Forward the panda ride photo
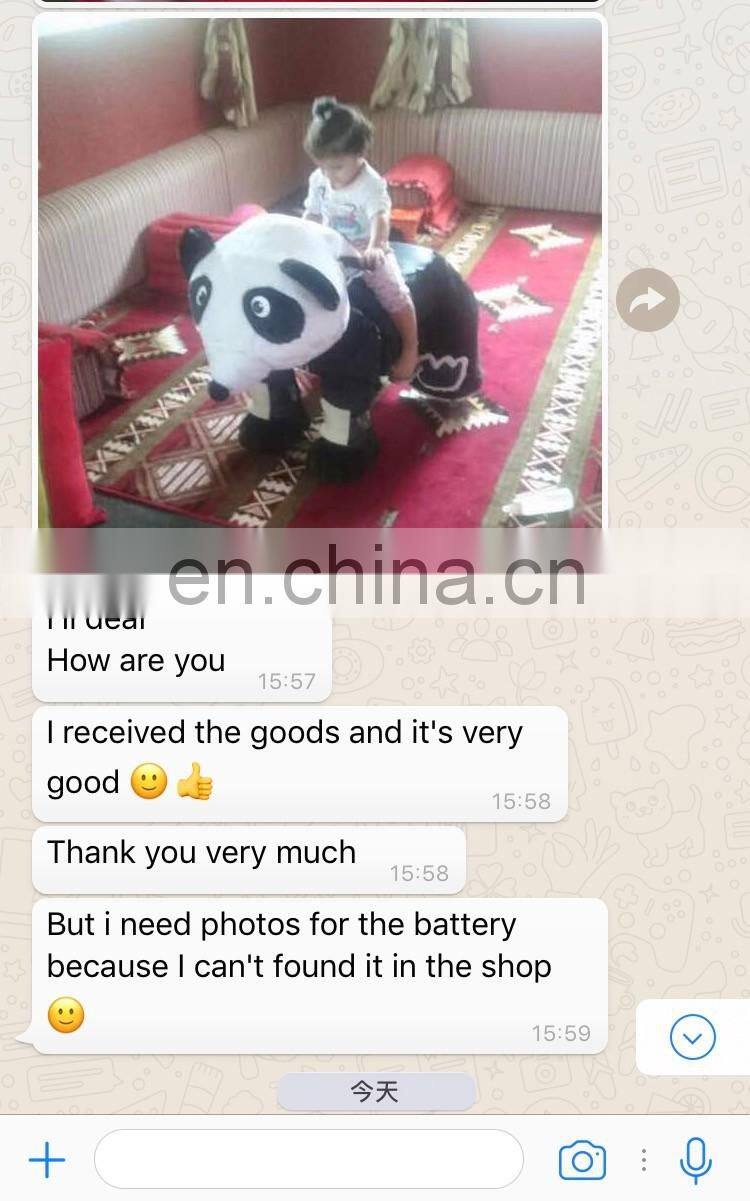The width and height of the screenshot is (750, 1201). point(648,300)
